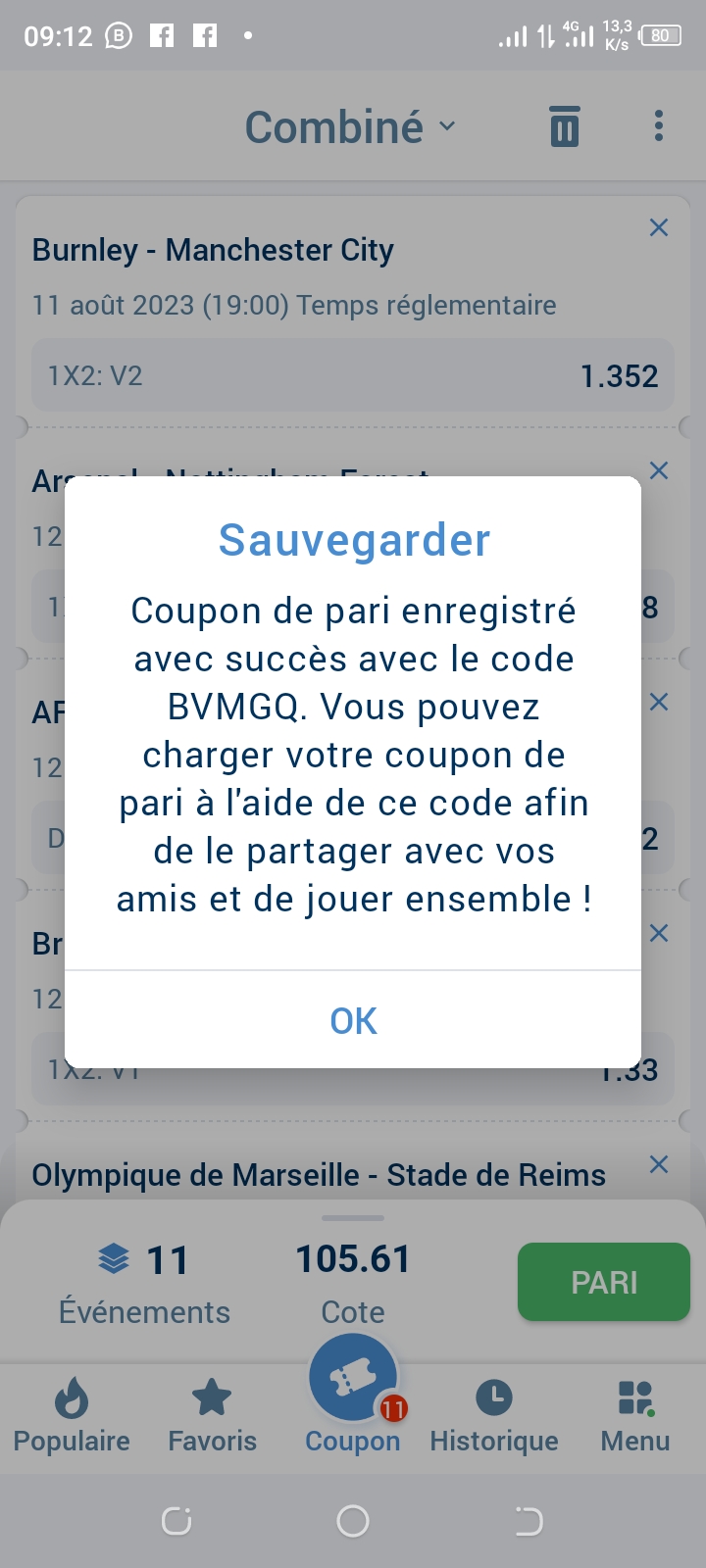706x1568 pixels.
Task: Tap the system back button
Action: click(x=529, y=1521)
